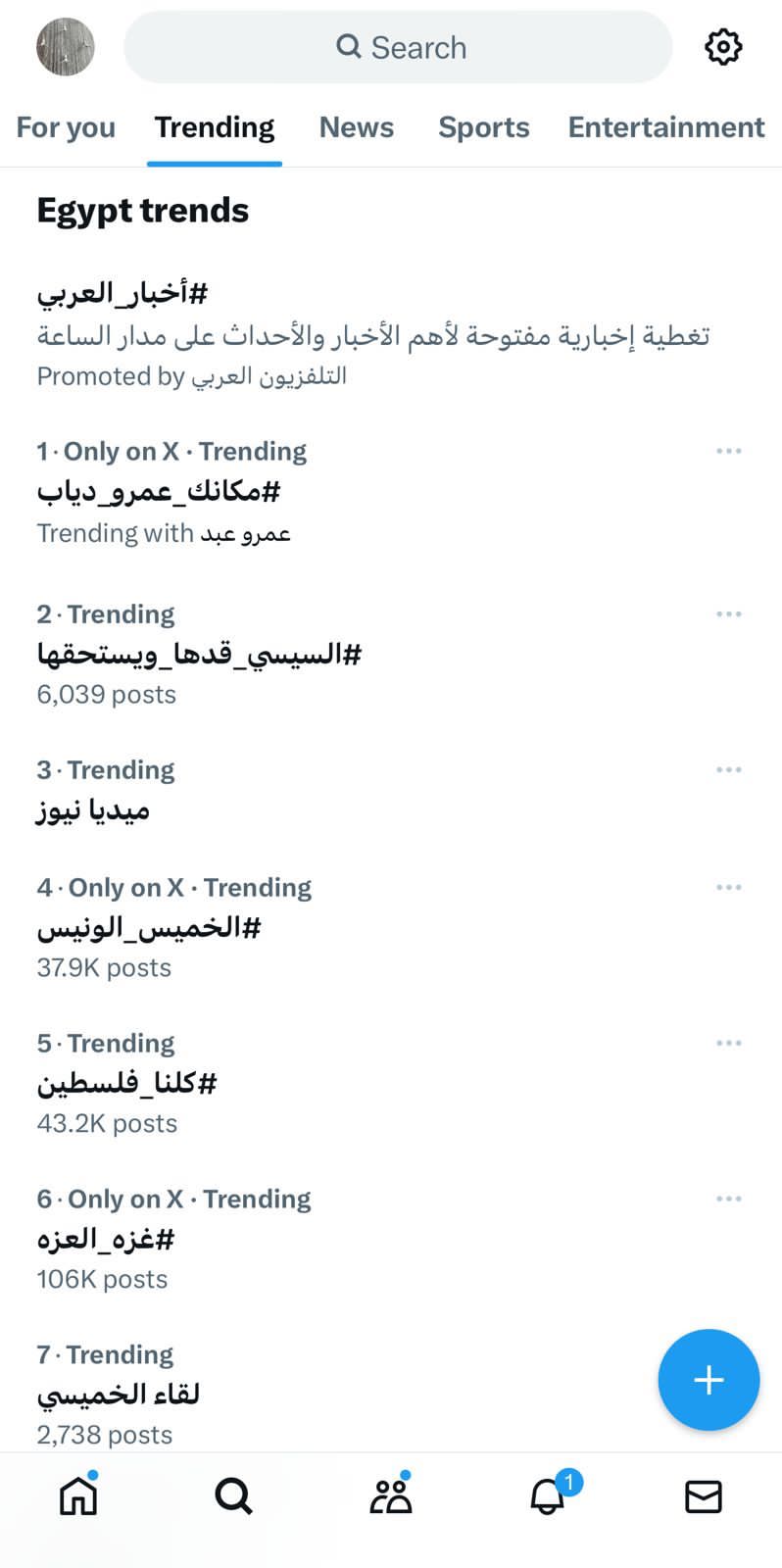Open more options for trend number 2
The image size is (782, 1568).
[728, 614]
